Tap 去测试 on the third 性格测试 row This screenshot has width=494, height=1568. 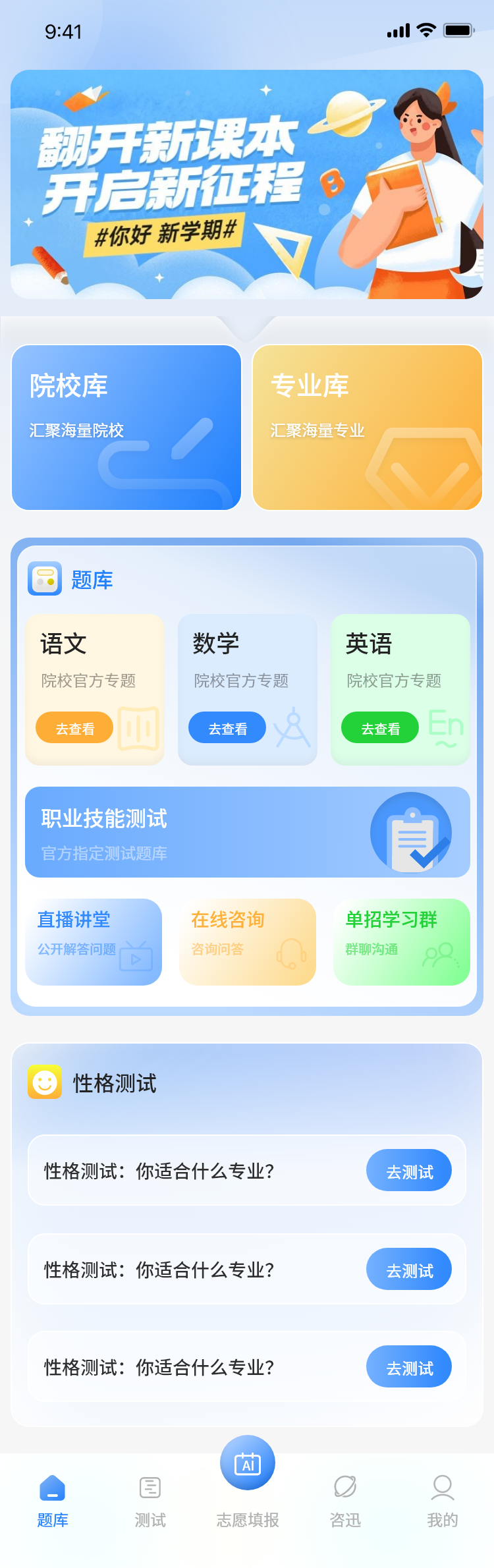click(x=409, y=1367)
